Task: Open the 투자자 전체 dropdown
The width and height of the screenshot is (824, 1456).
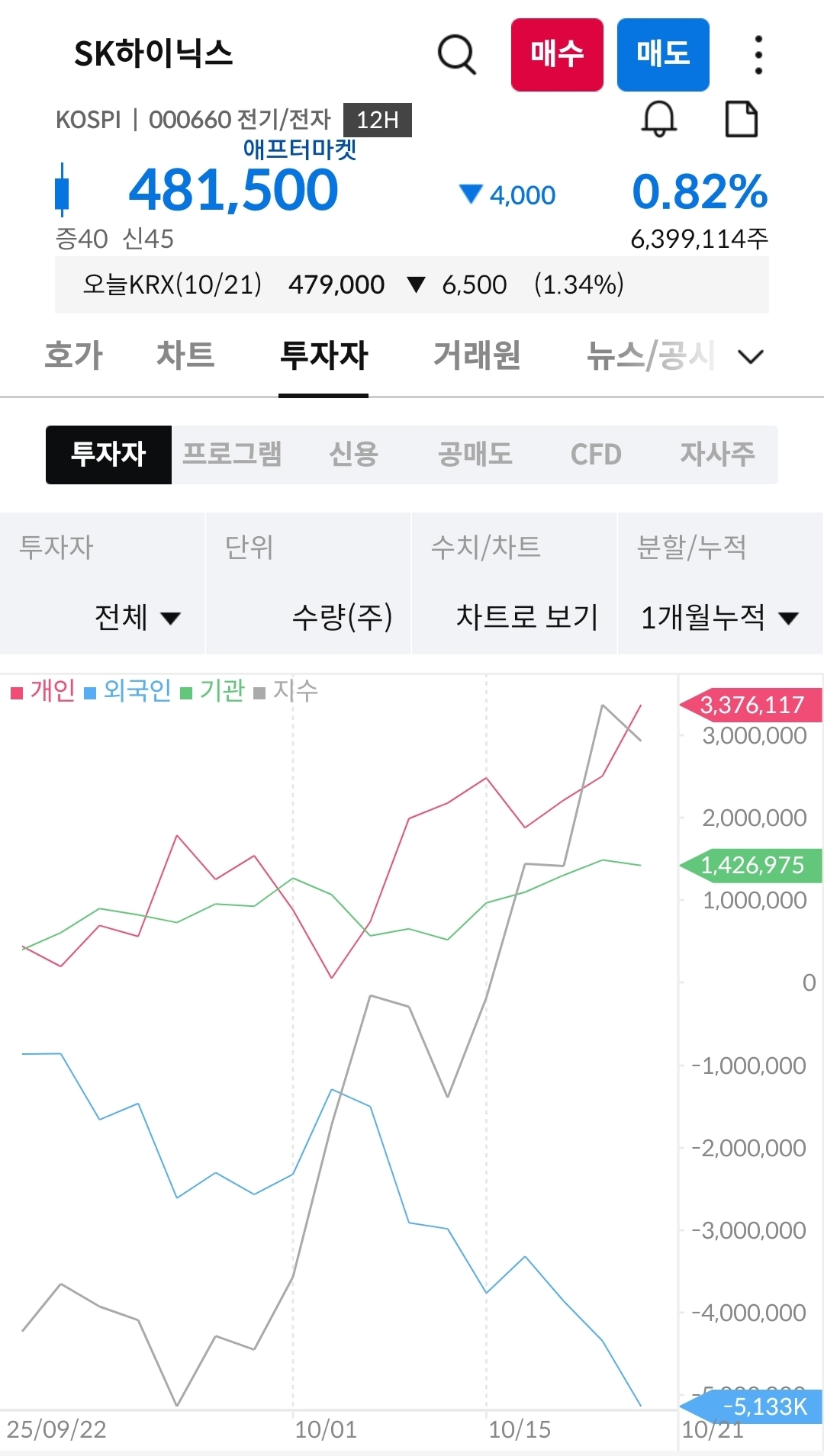Action: (x=137, y=616)
